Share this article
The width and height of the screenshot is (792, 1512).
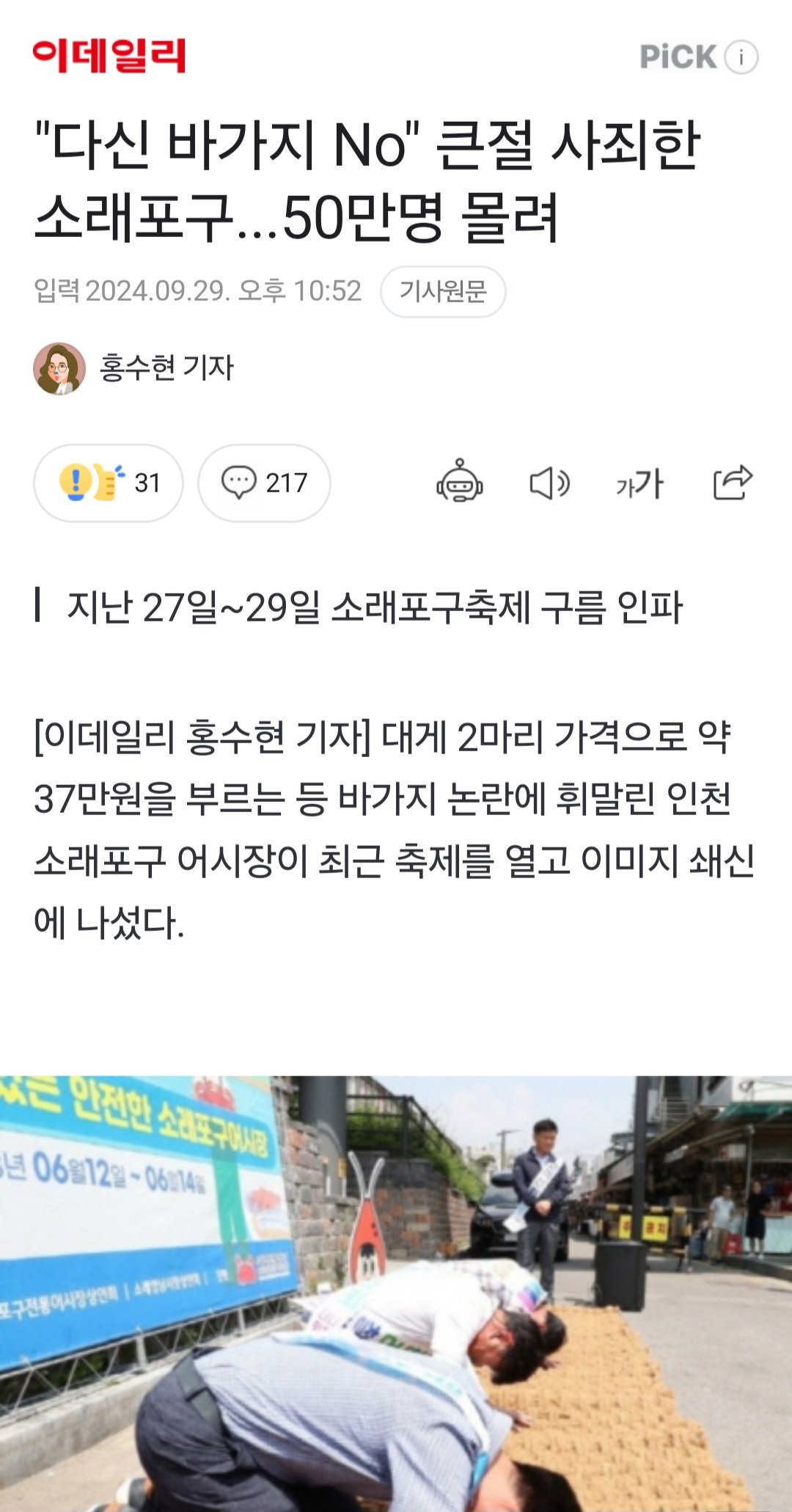(733, 483)
